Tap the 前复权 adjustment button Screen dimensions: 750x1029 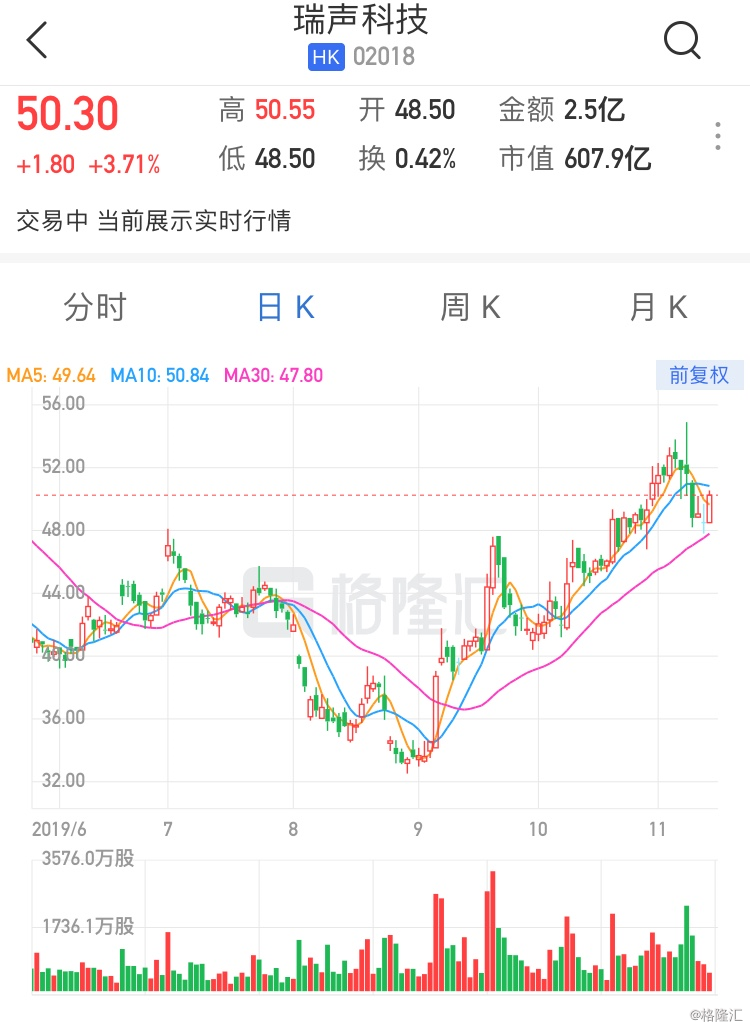(x=699, y=375)
